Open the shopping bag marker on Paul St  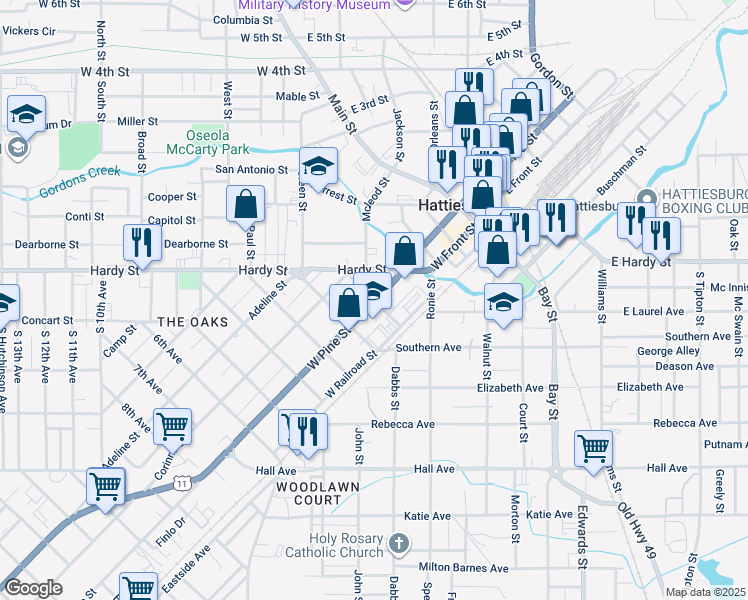[x=245, y=205]
